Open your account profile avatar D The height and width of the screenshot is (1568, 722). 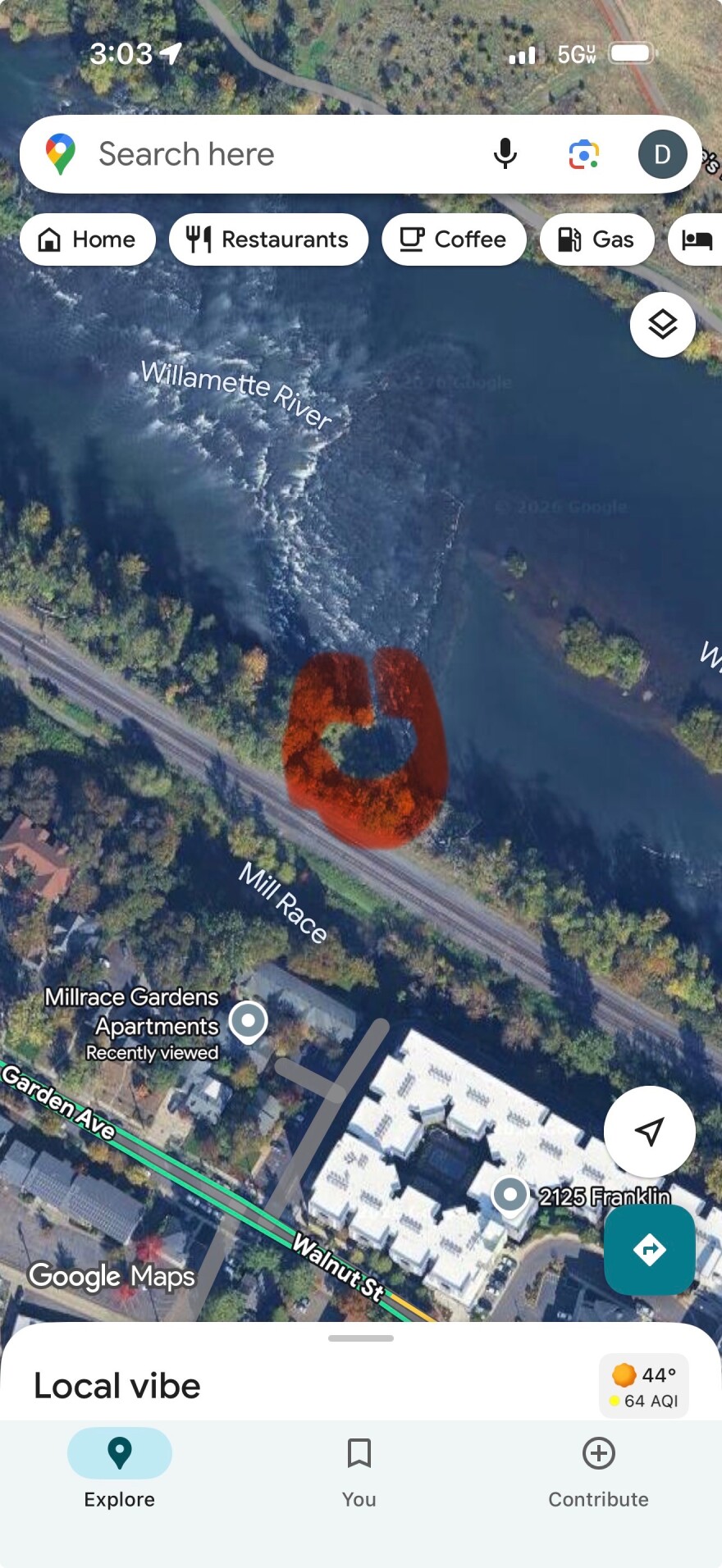coord(662,154)
